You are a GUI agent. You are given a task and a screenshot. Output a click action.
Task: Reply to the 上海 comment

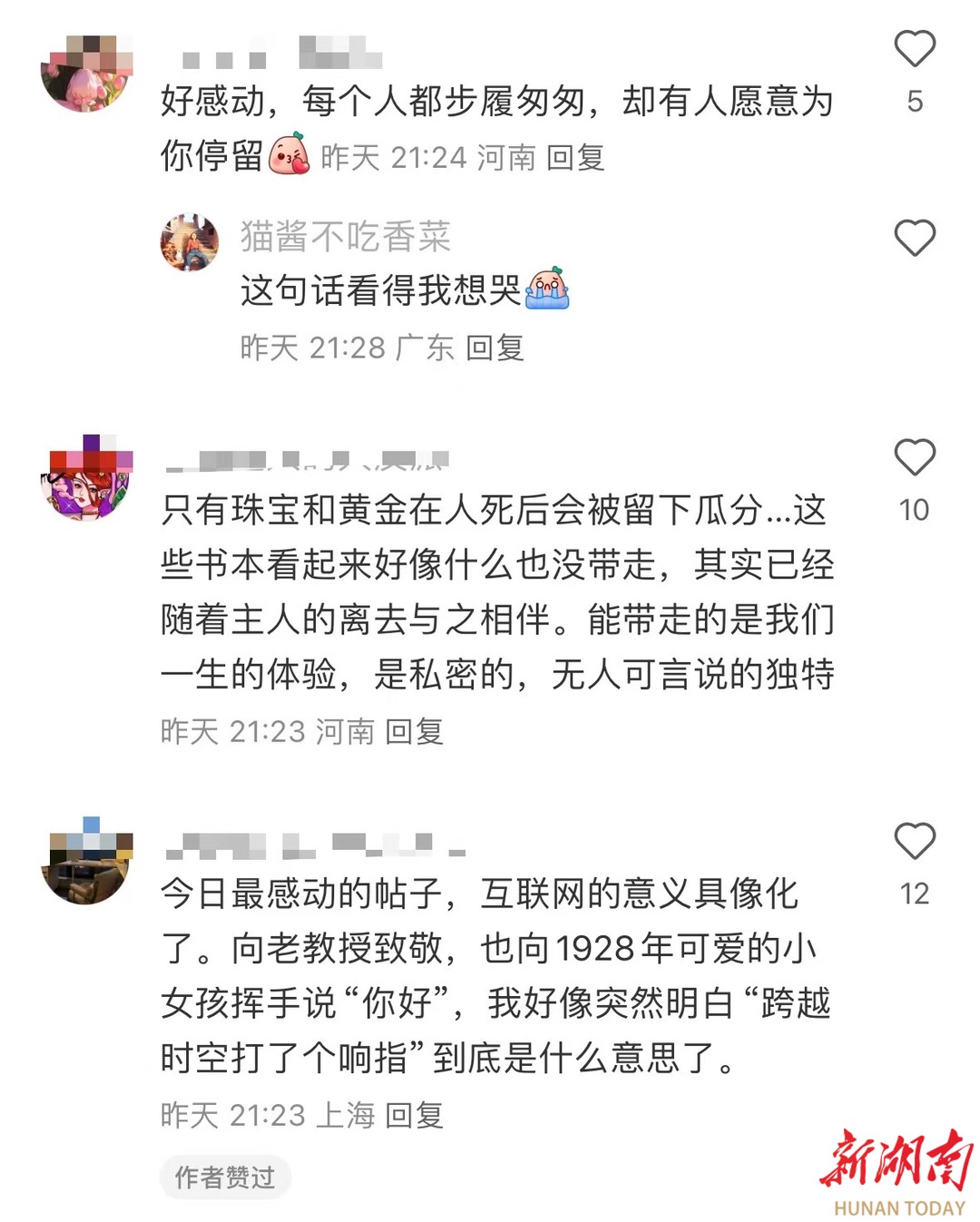pyautogui.click(x=414, y=1115)
